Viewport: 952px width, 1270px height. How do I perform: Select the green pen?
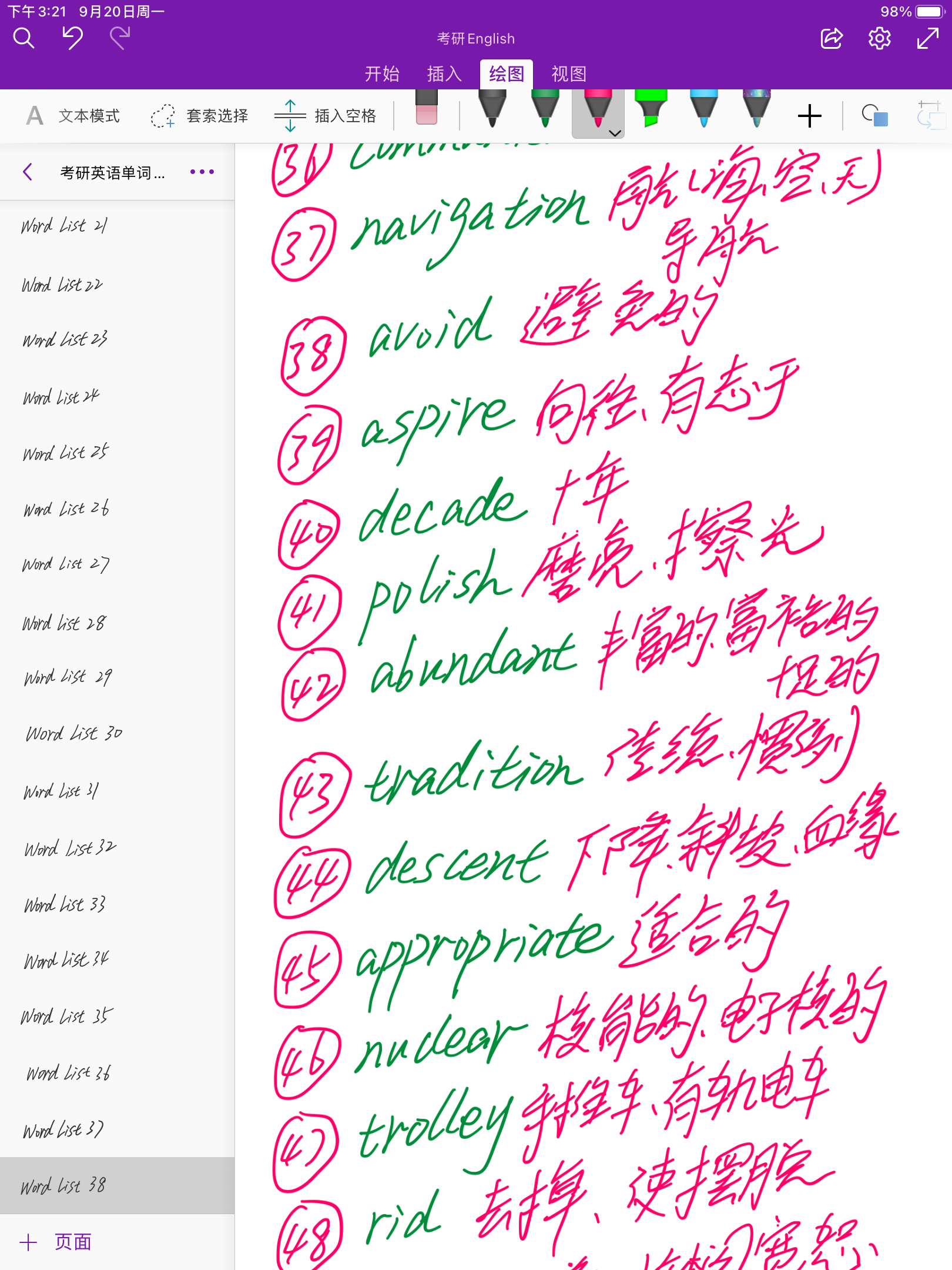tap(545, 110)
